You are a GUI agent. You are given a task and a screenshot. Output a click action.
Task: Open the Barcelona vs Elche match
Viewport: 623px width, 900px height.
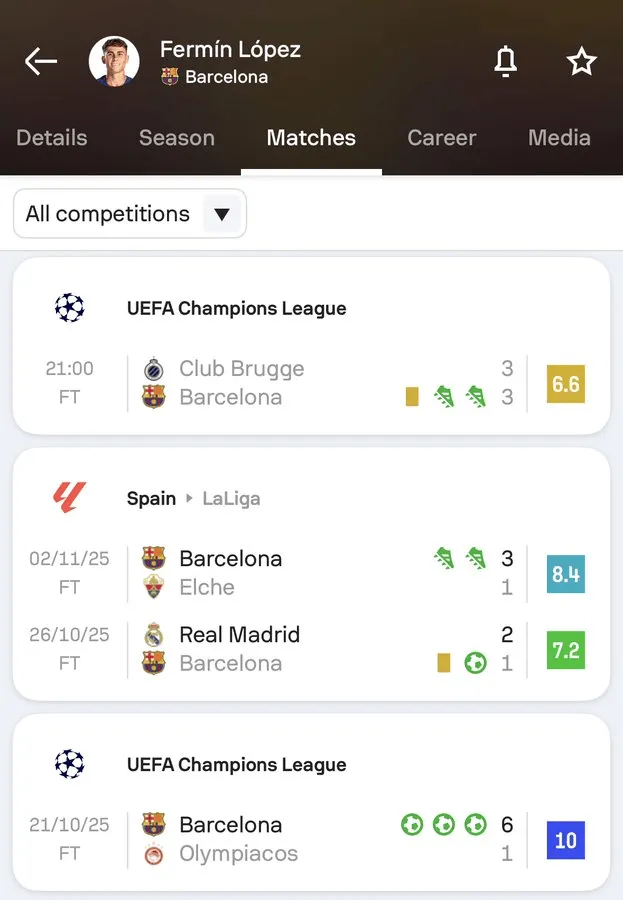[x=310, y=573]
